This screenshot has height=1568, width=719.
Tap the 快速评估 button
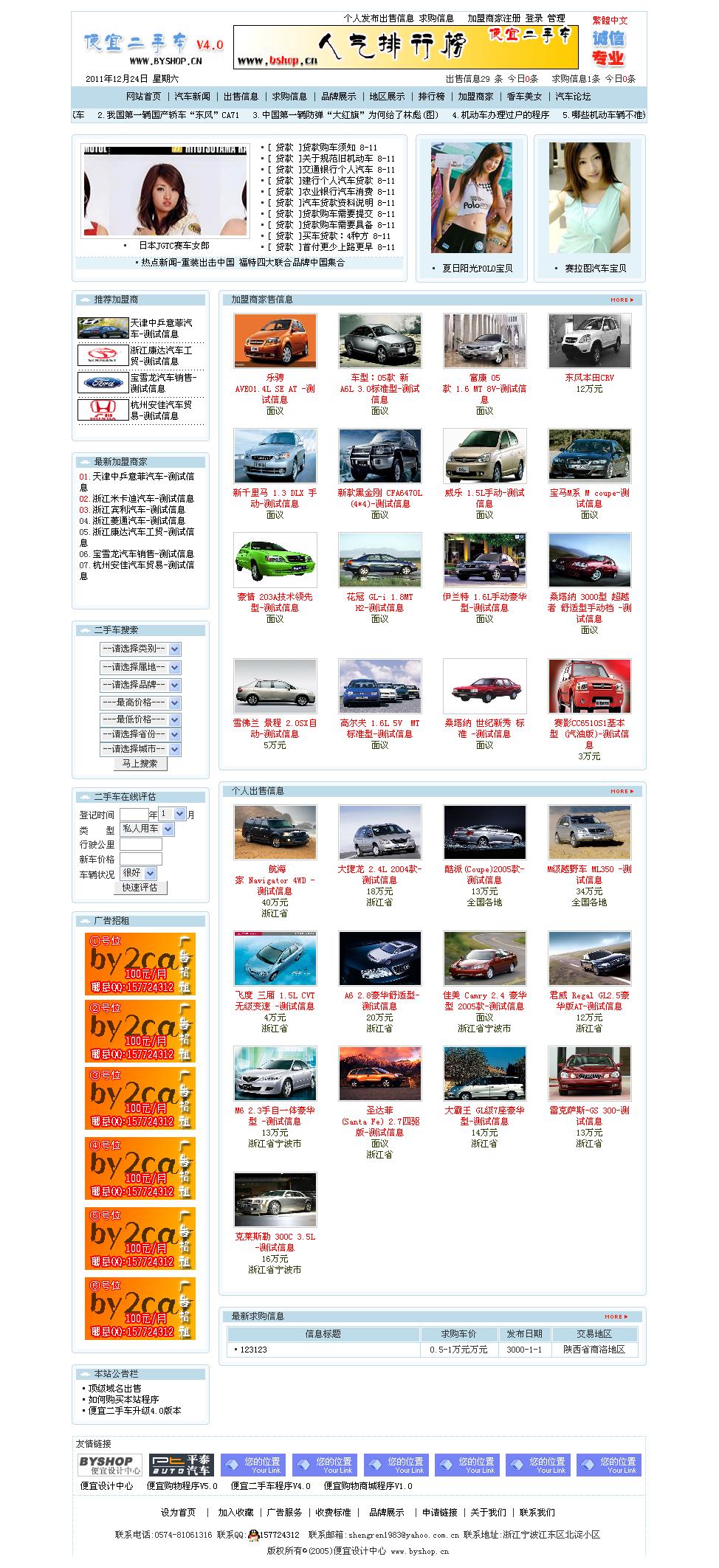point(140,888)
